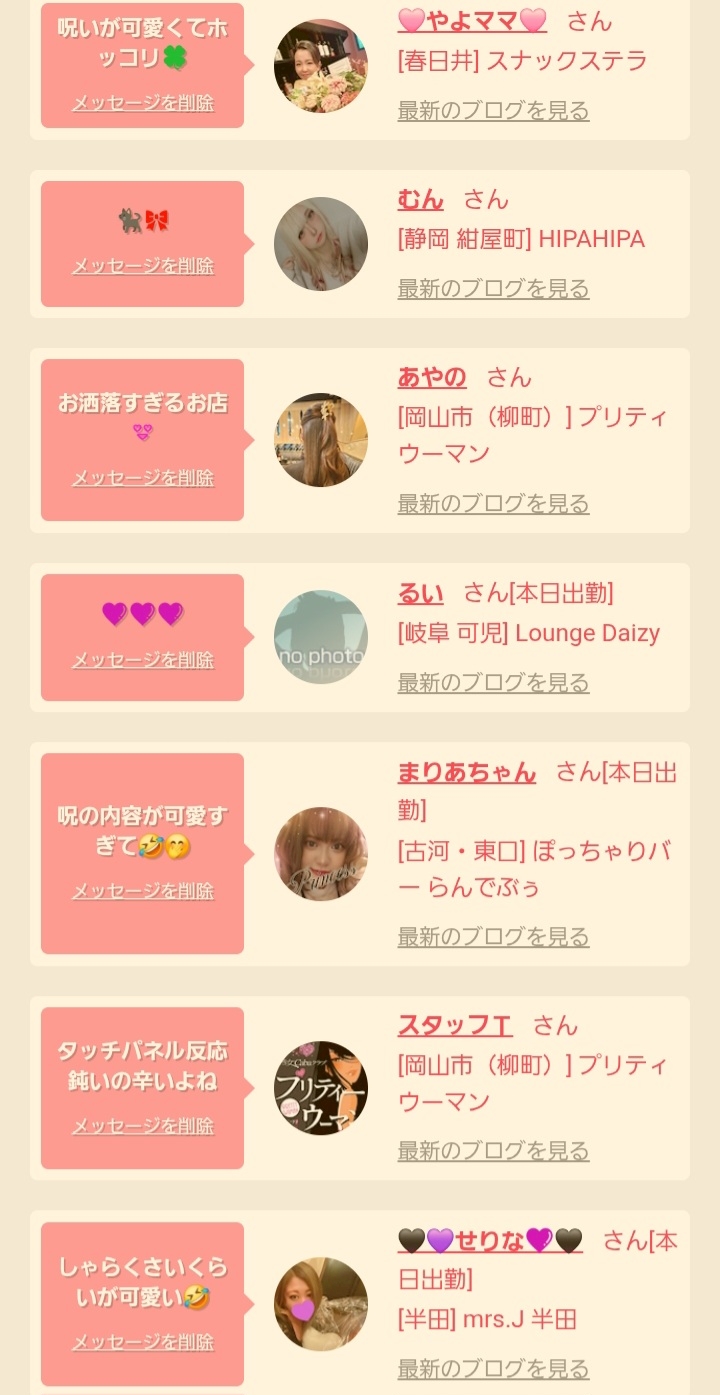Open るい's profile name link
This screenshot has height=1395, width=720.
tap(420, 593)
